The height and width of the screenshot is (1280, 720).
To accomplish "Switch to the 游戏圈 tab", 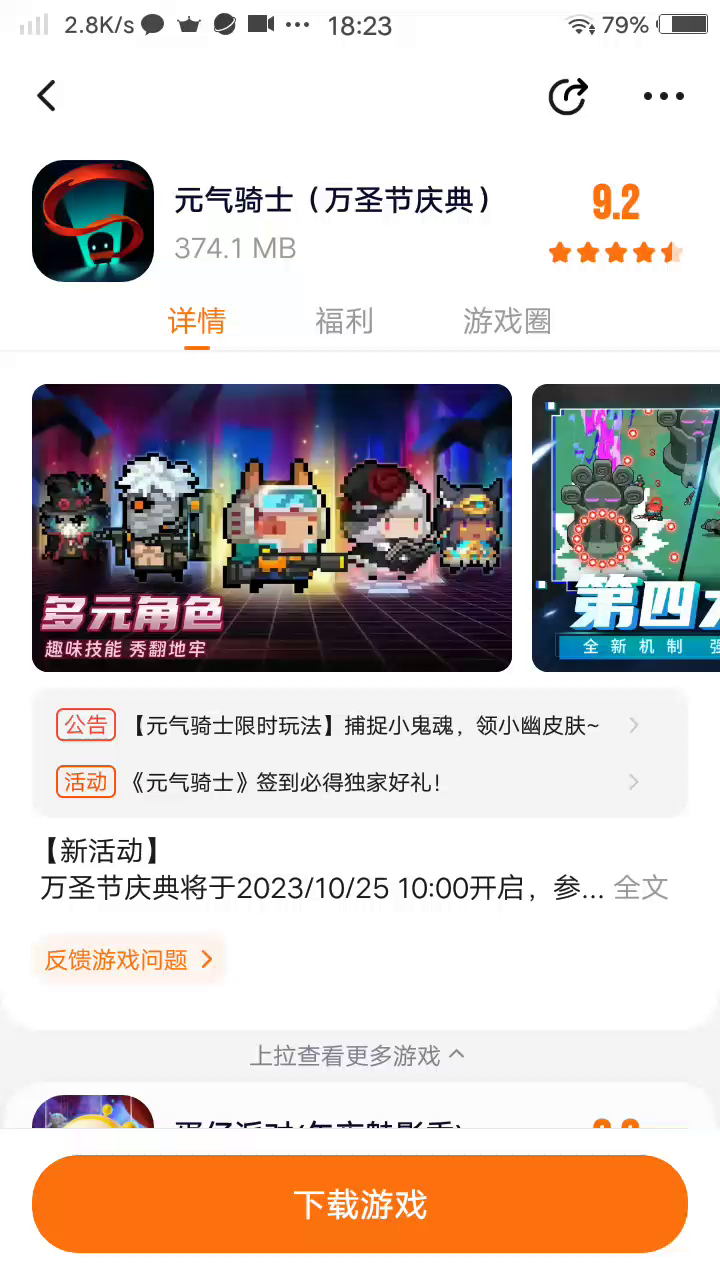I will 507,321.
